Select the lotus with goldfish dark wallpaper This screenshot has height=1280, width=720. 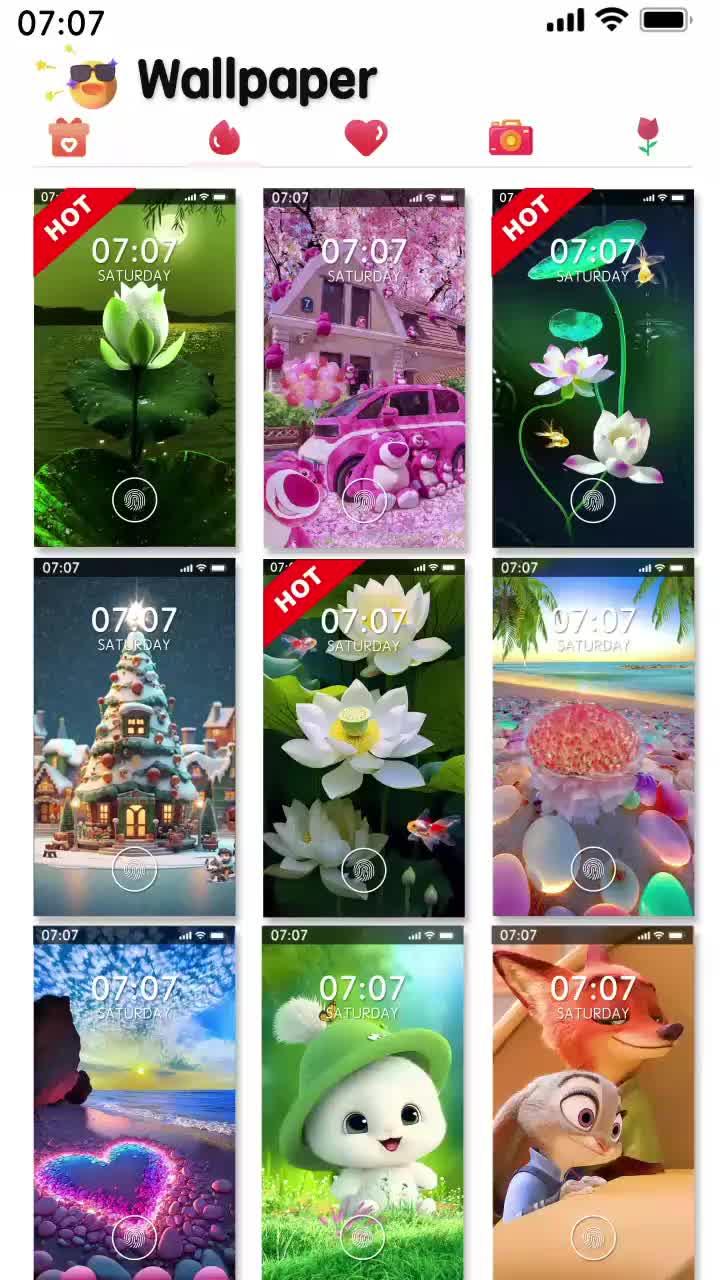pyautogui.click(x=593, y=367)
